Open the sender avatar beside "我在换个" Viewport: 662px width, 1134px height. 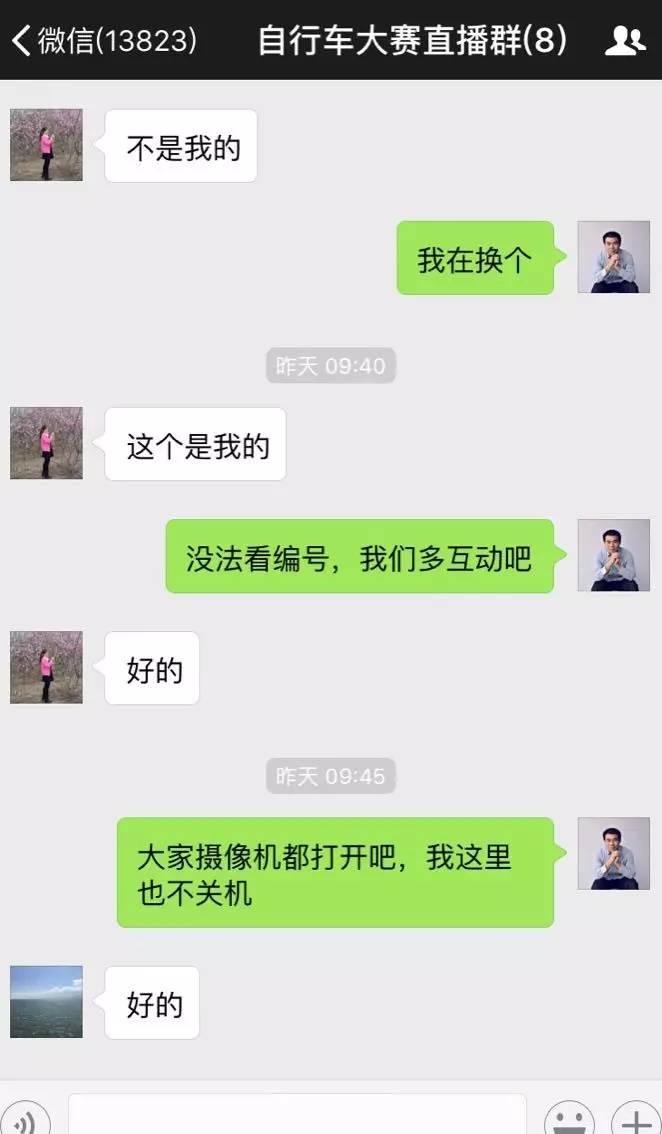(613, 257)
